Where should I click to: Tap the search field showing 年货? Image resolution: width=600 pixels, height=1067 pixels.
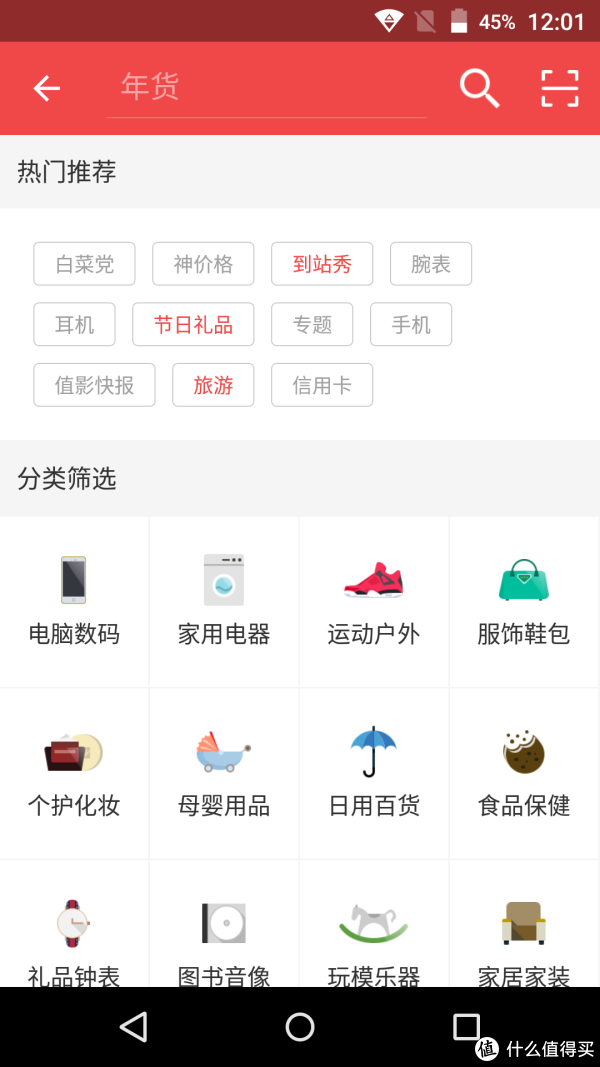(267, 88)
